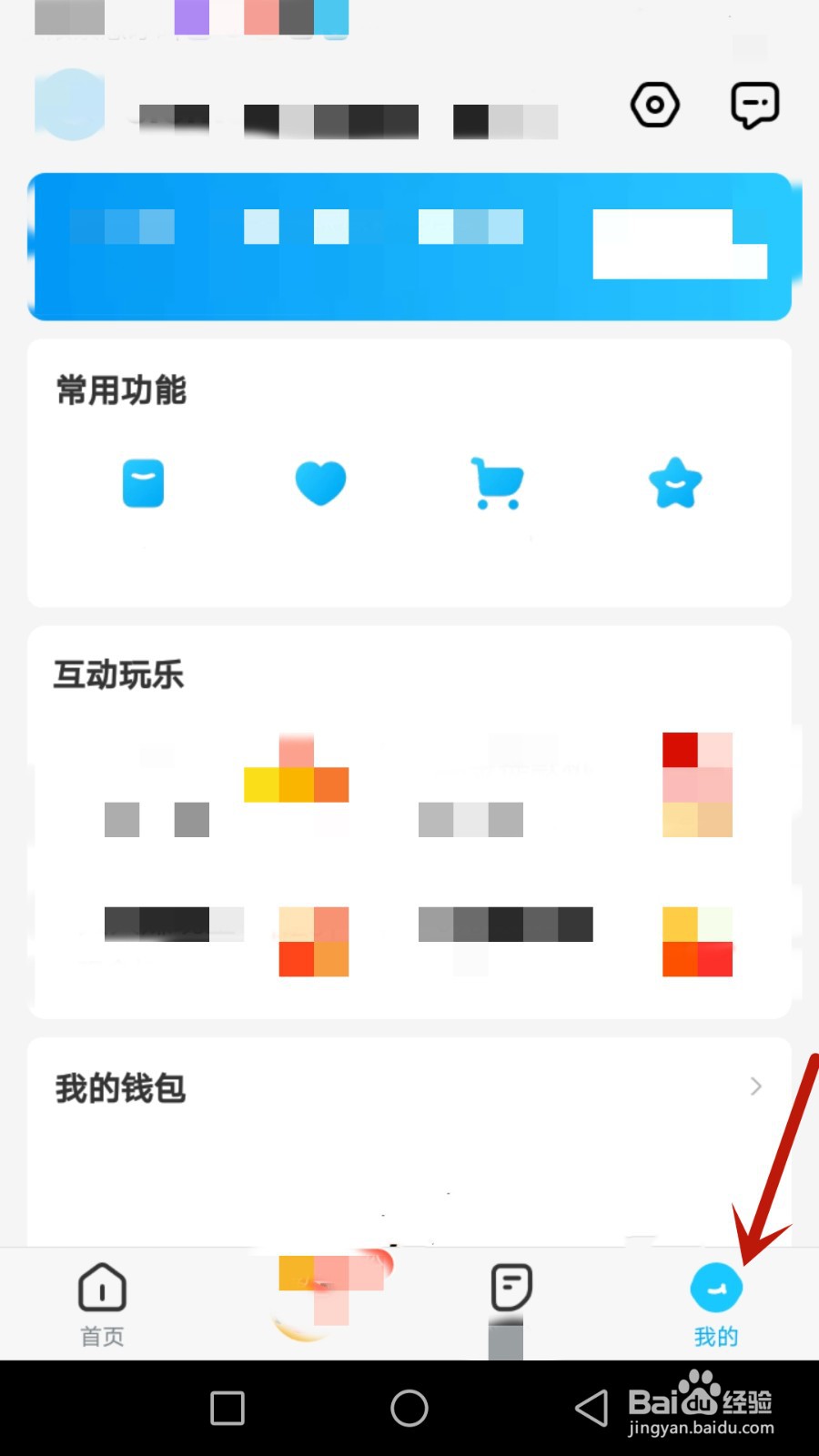Open the chat message bubble icon

click(754, 105)
